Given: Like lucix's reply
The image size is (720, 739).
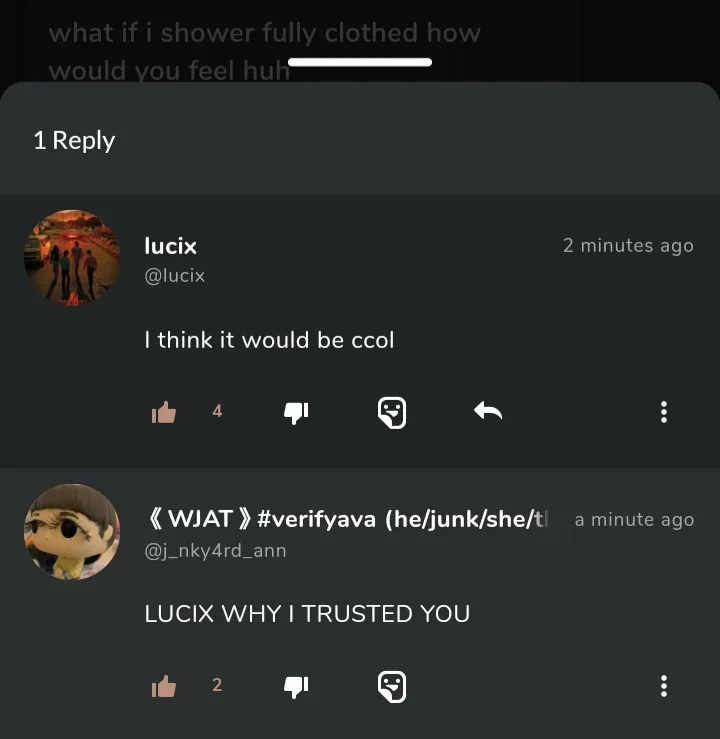Looking at the screenshot, I should [164, 412].
